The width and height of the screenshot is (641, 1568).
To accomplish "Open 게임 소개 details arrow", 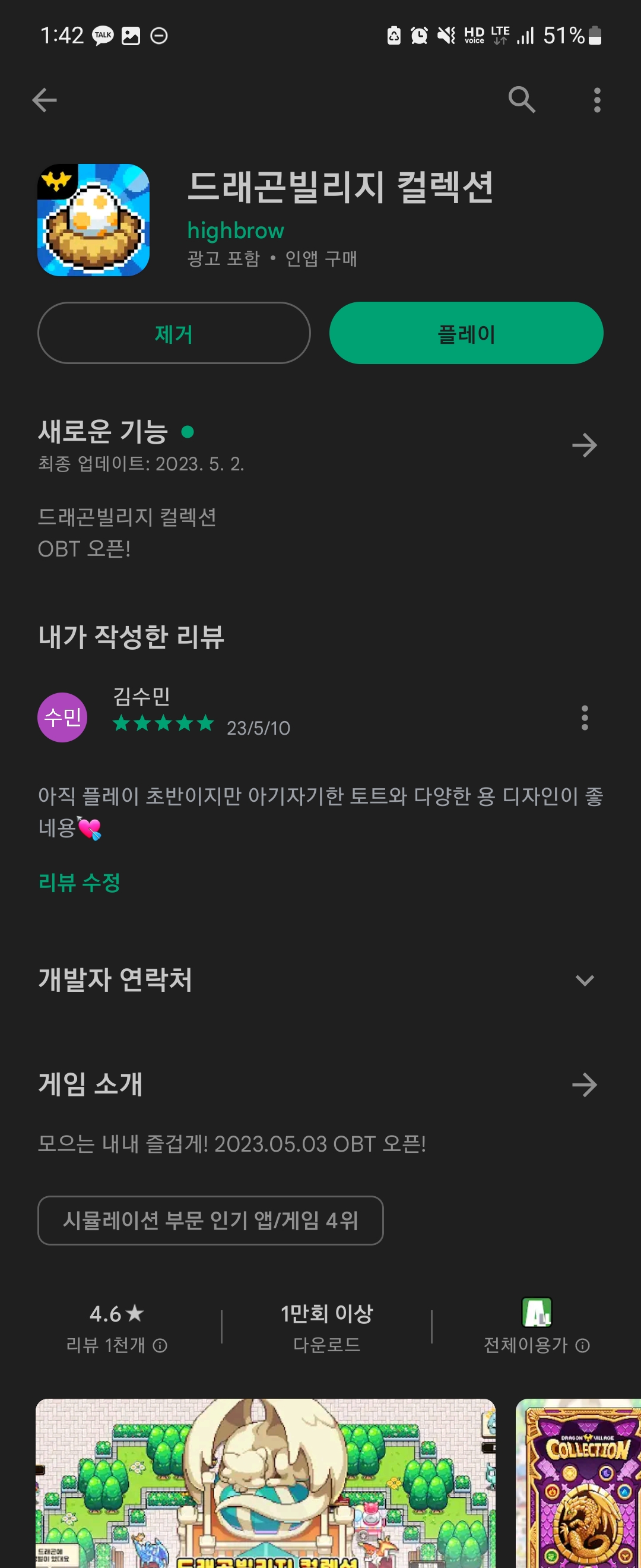I will 585,1085.
